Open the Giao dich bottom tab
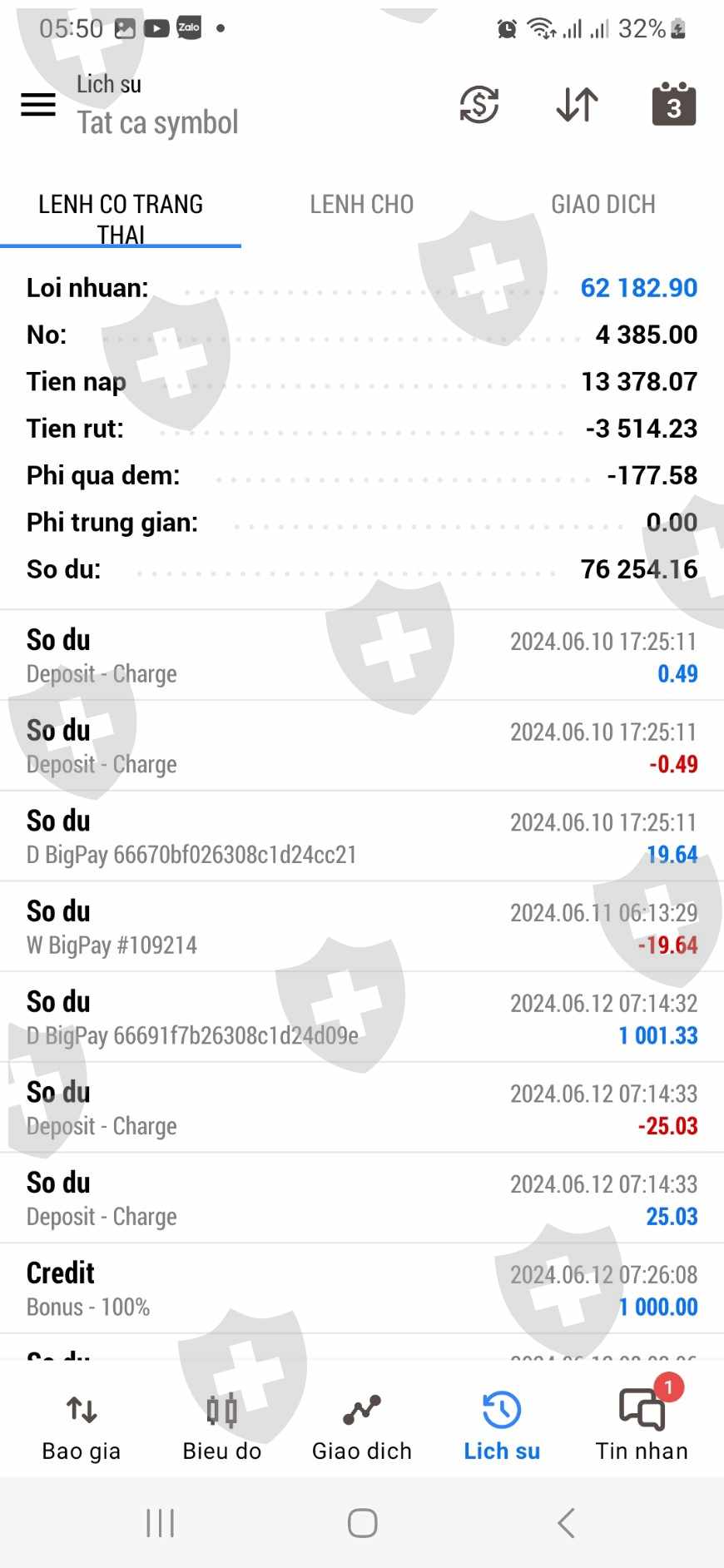The width and height of the screenshot is (724, 1568). point(361,1427)
